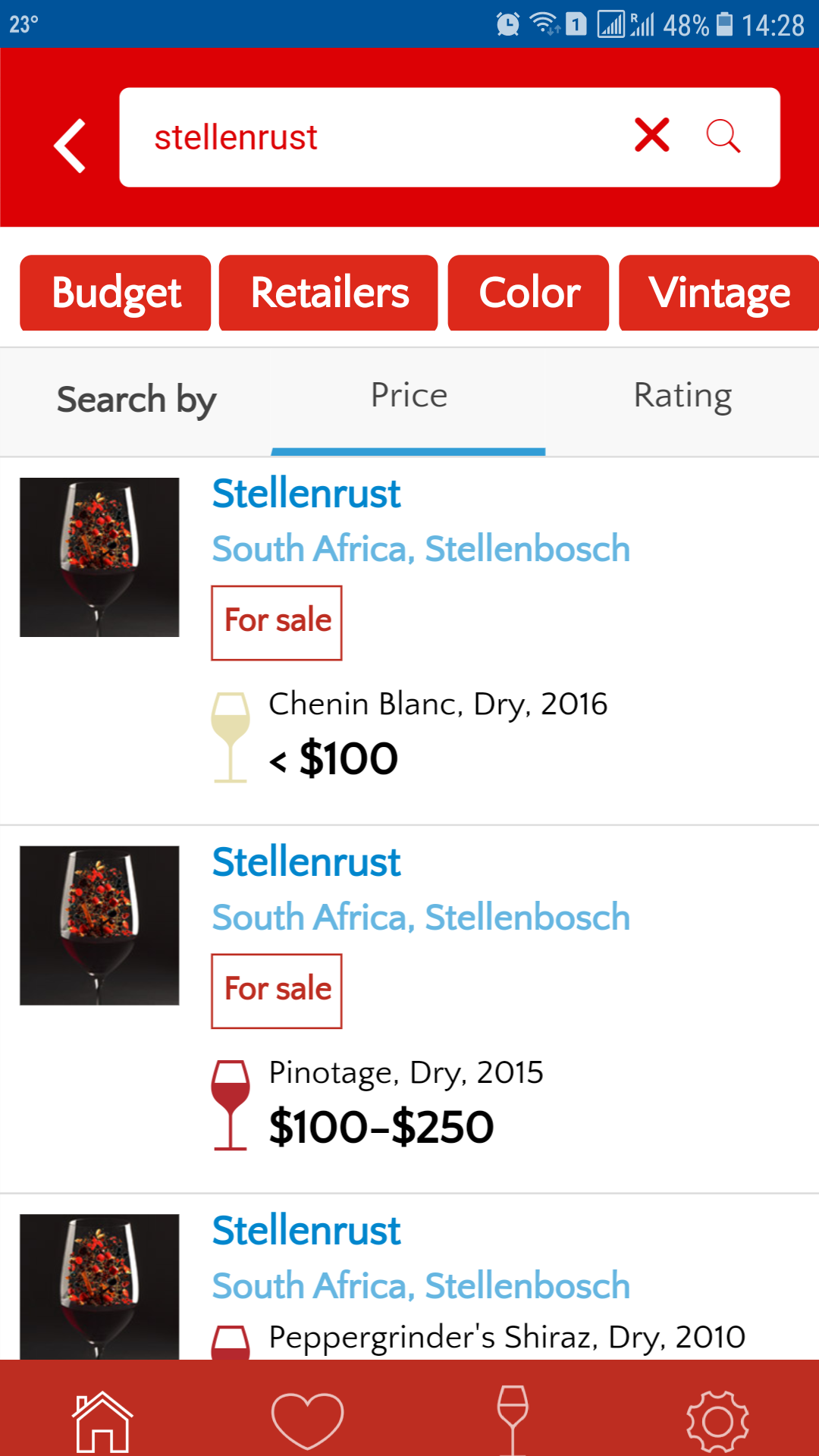
Task: Tap the magnifier search icon
Action: [x=723, y=136]
